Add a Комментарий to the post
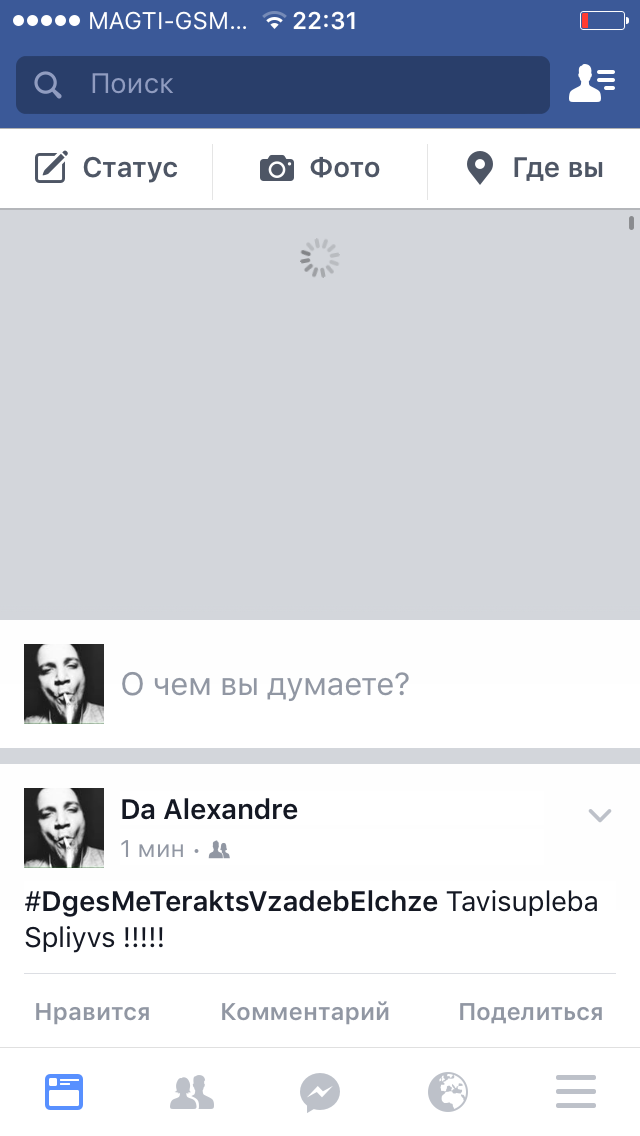Viewport: 640px width, 1136px height. [x=305, y=1012]
